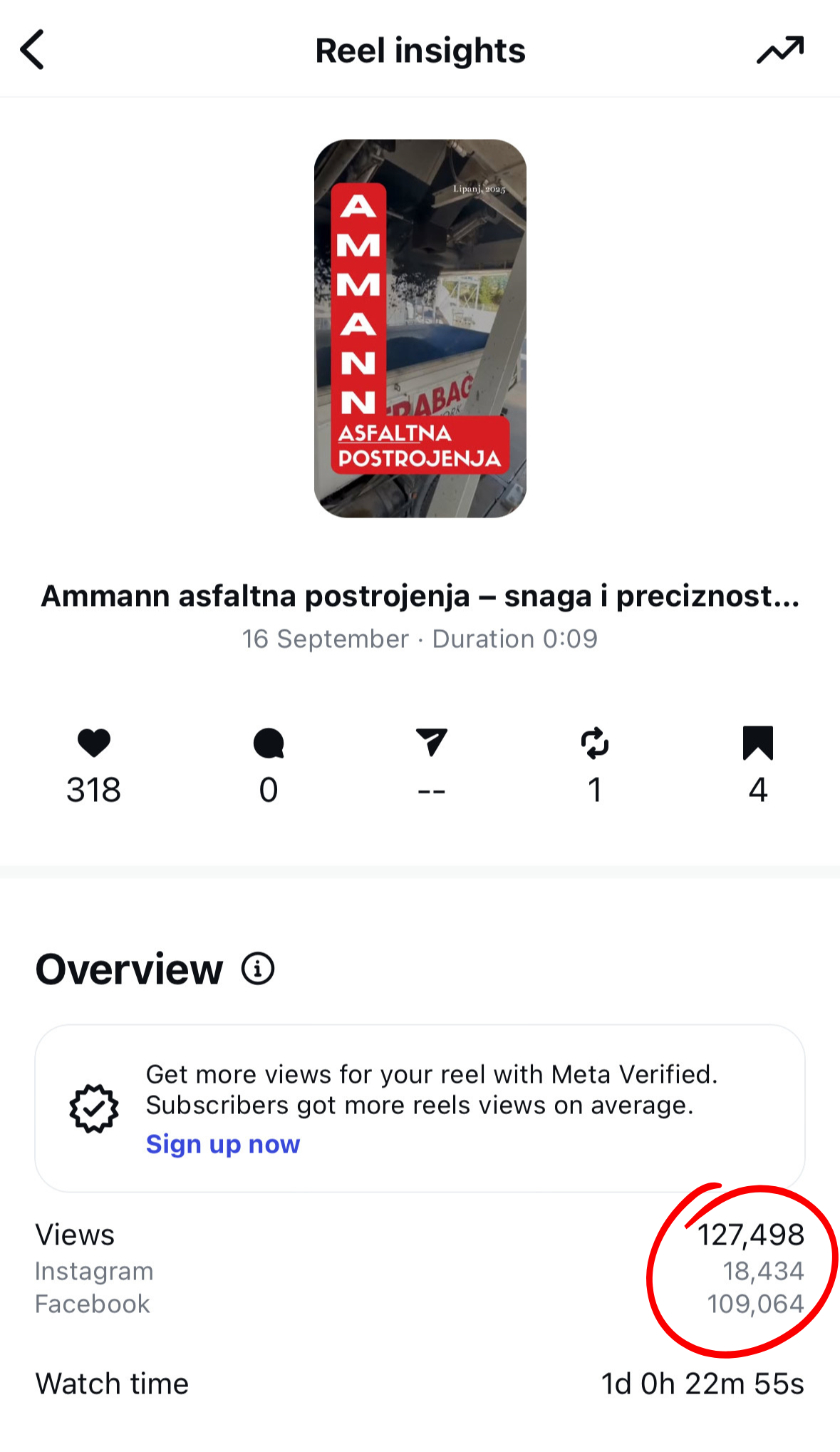Open the trending arrow icon in header
The width and height of the screenshot is (840, 1452).
780,50
